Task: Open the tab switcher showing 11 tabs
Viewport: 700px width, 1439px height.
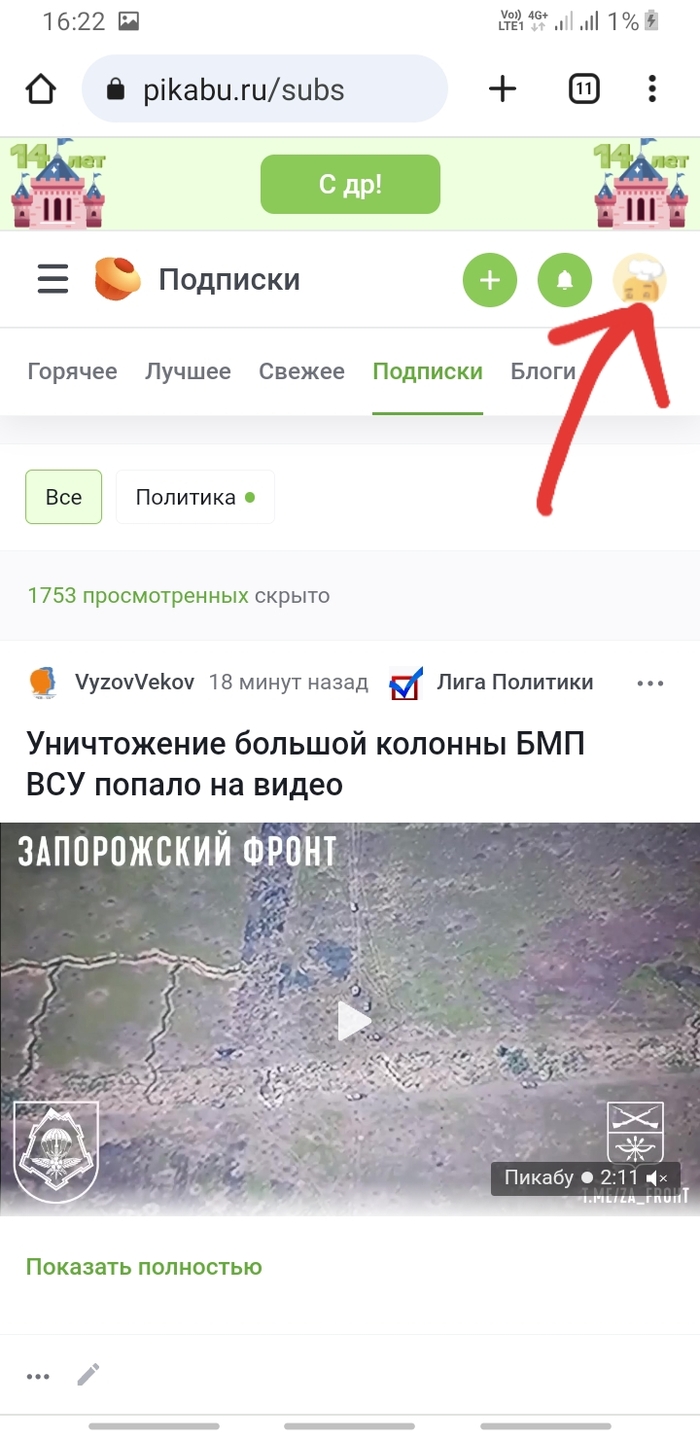Action: [584, 90]
